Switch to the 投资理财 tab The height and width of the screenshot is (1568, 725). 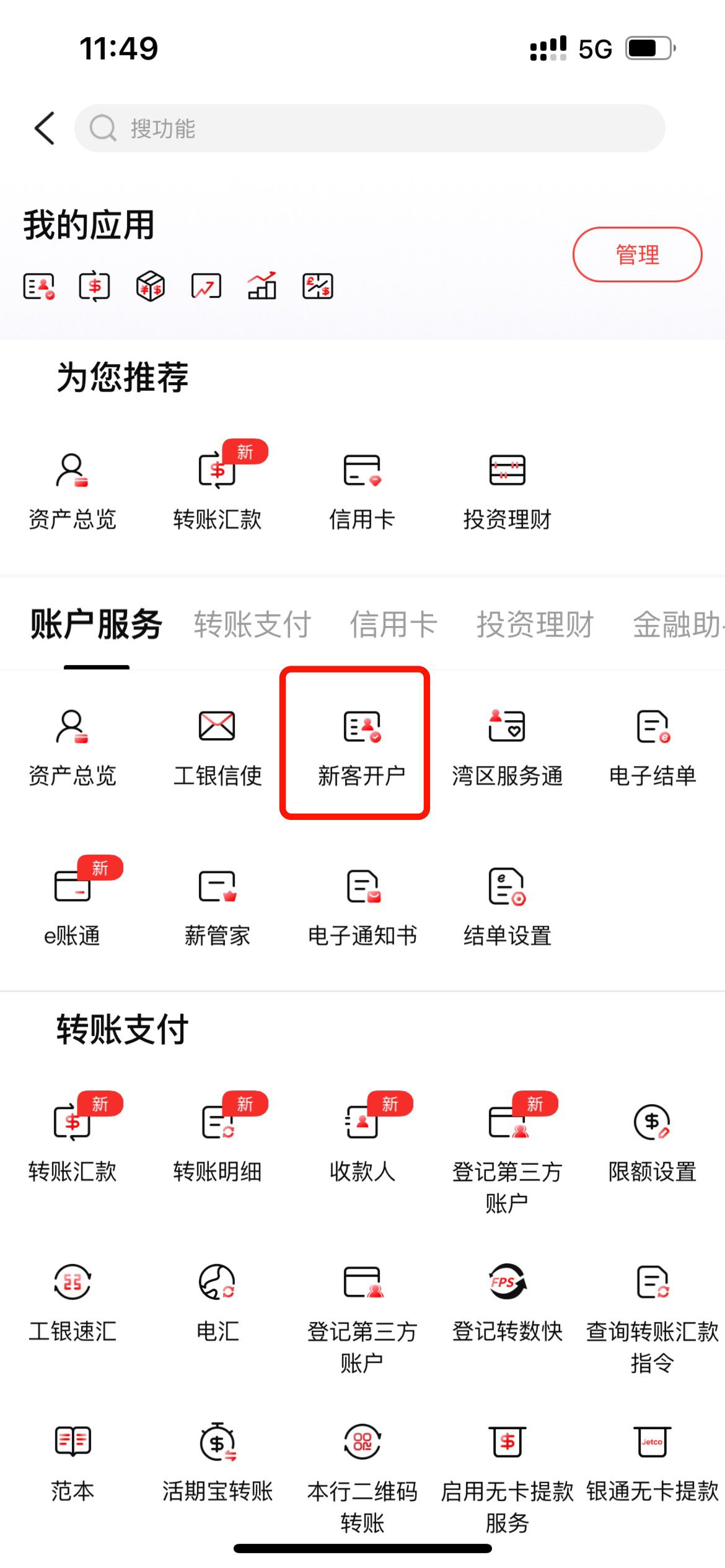point(535,624)
